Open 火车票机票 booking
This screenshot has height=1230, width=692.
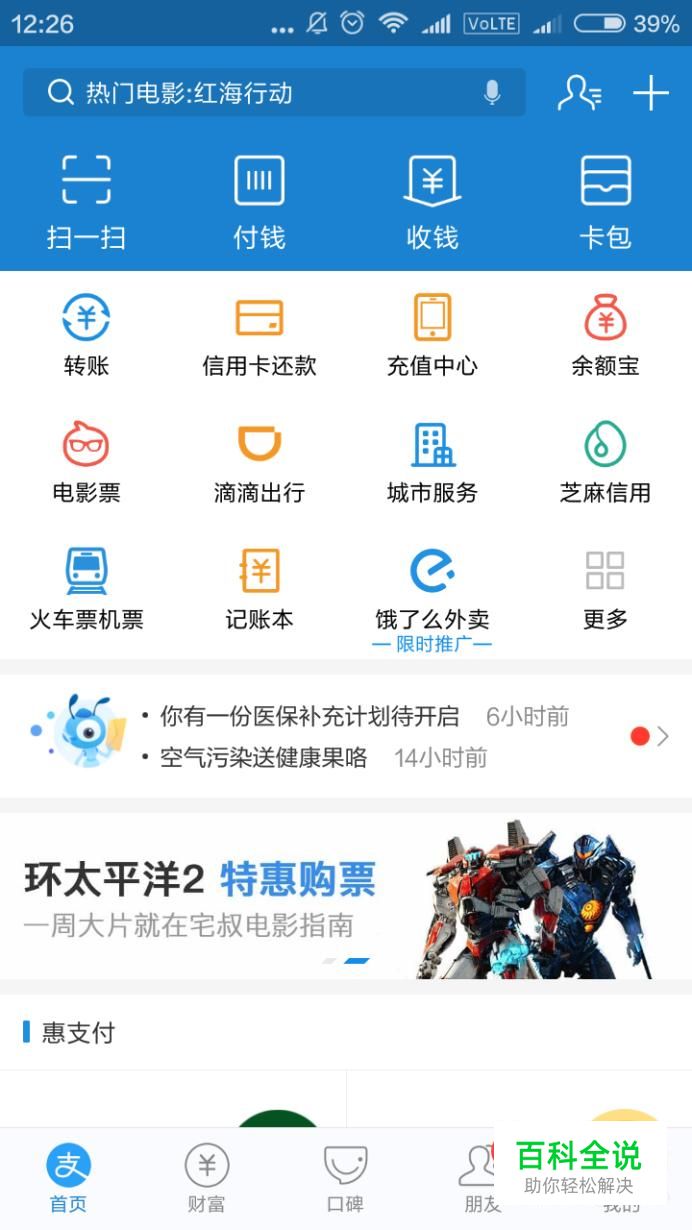pyautogui.click(x=86, y=589)
